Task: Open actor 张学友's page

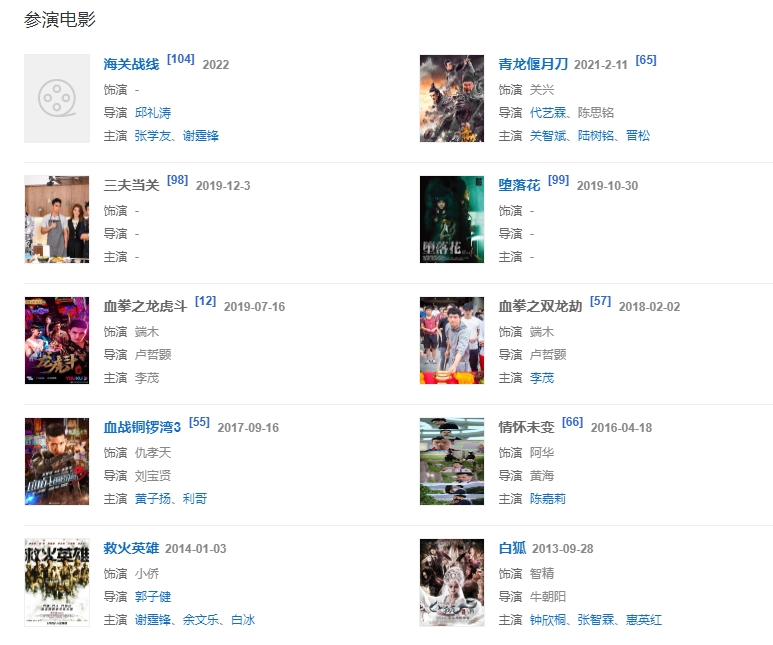Action: pos(153,136)
